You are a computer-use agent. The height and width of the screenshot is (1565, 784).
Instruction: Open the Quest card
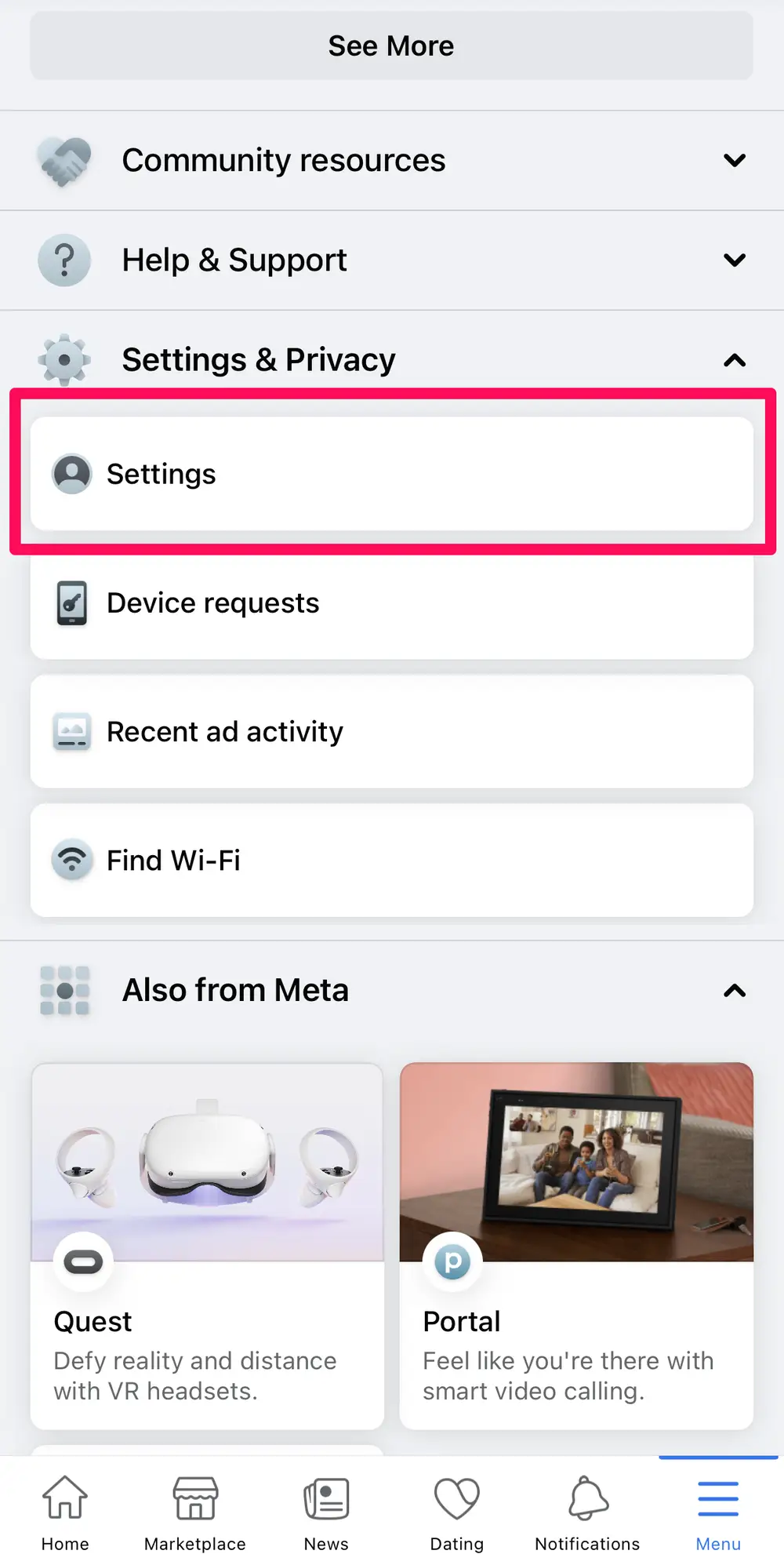pyautogui.click(x=207, y=1246)
